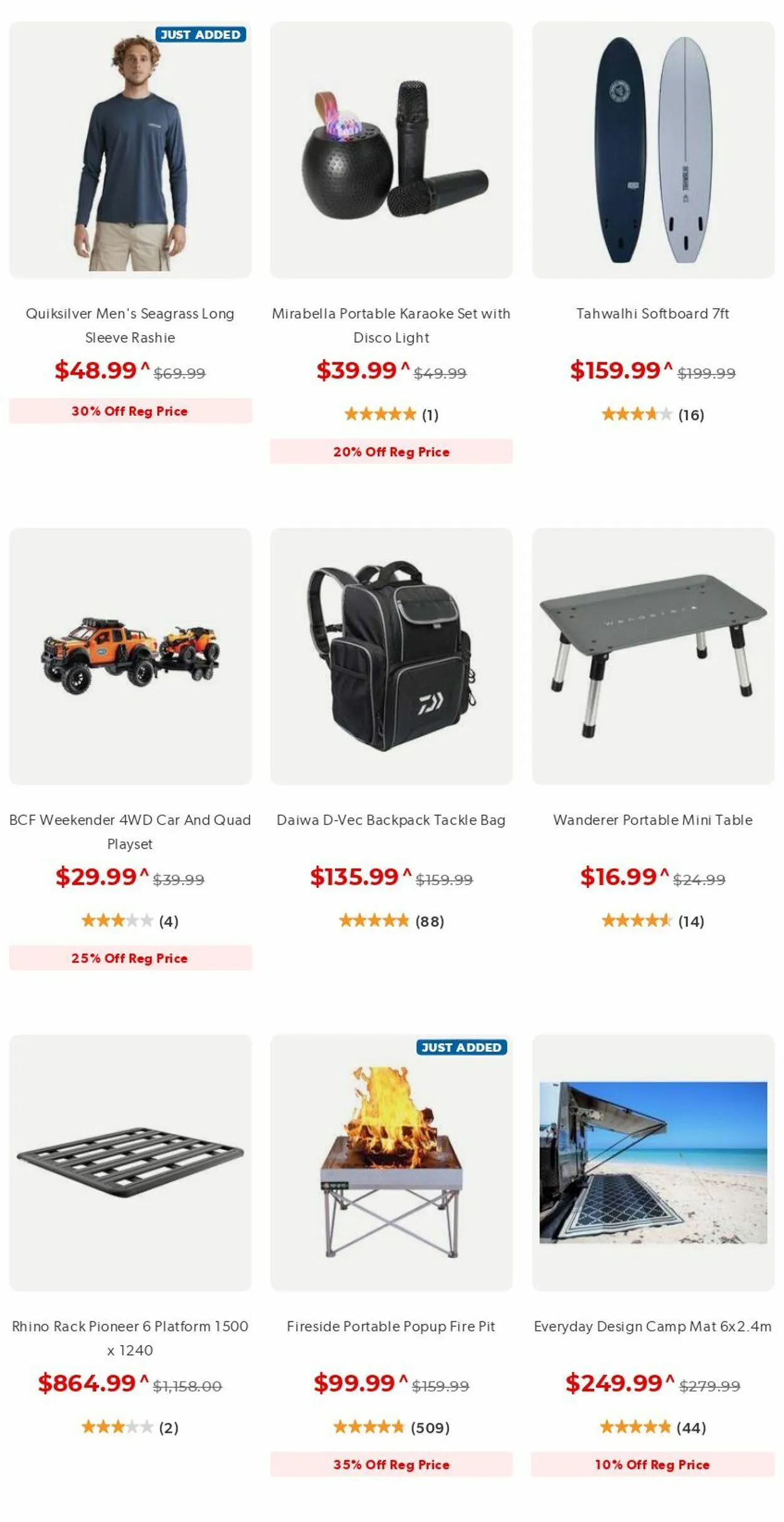Open the Quiksilver Men's Seagrass Long Sleeve Rashie
Image resolution: width=784 pixels, height=1522 pixels.
pos(130,325)
